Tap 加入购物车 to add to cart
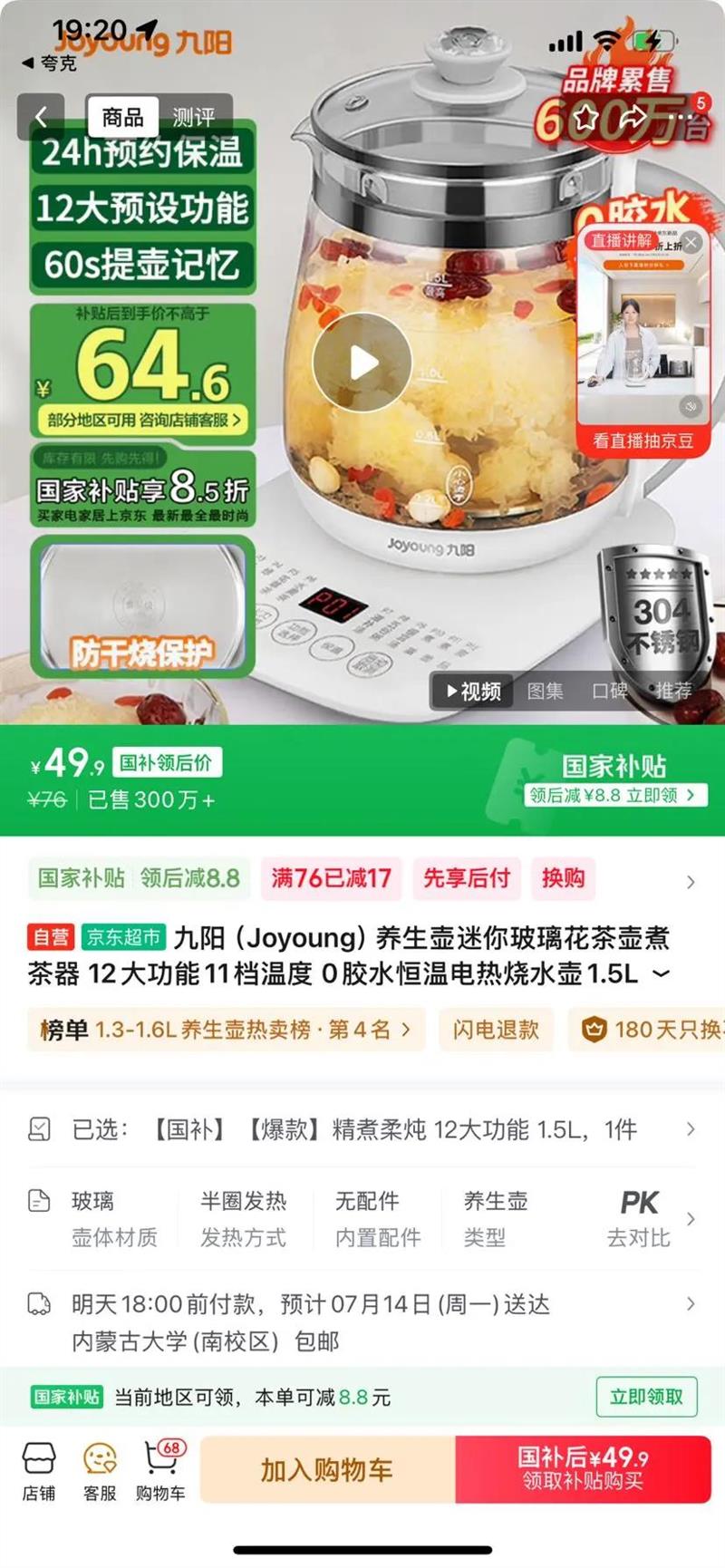The image size is (725, 1568). pos(327,1470)
